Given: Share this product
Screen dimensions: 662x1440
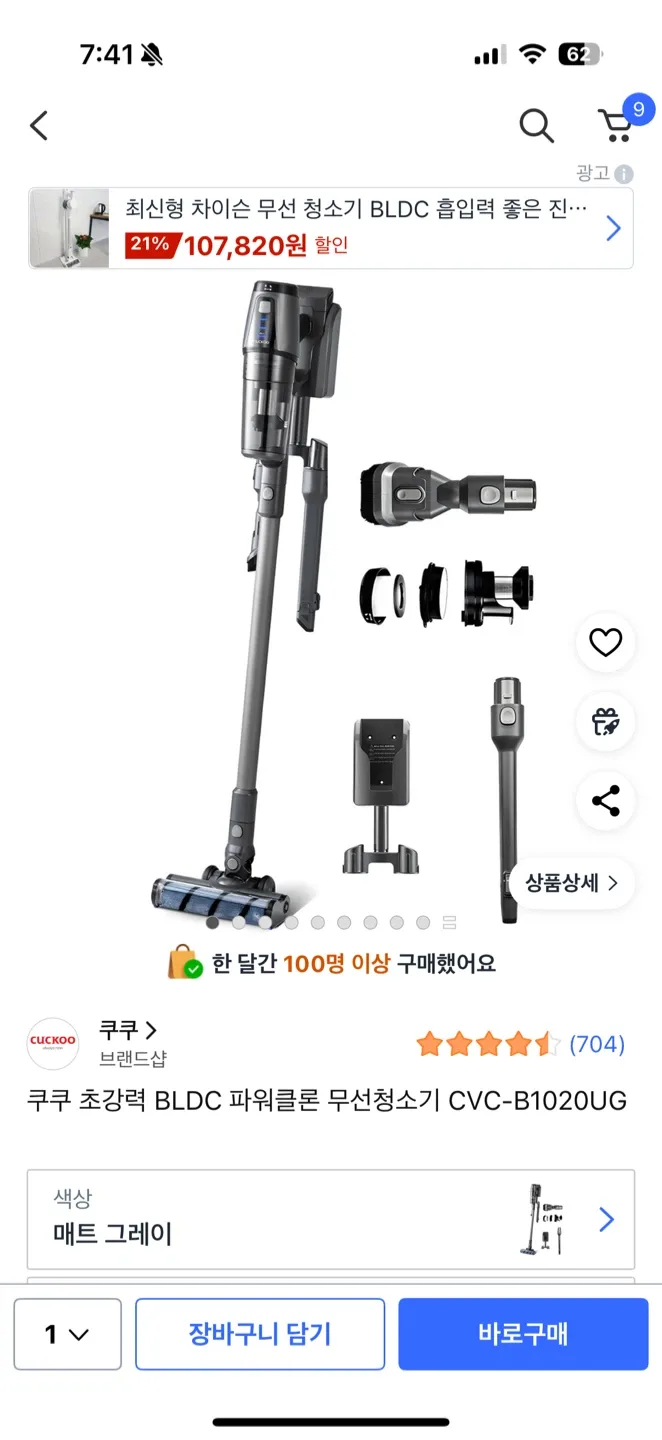Looking at the screenshot, I should (x=605, y=800).
